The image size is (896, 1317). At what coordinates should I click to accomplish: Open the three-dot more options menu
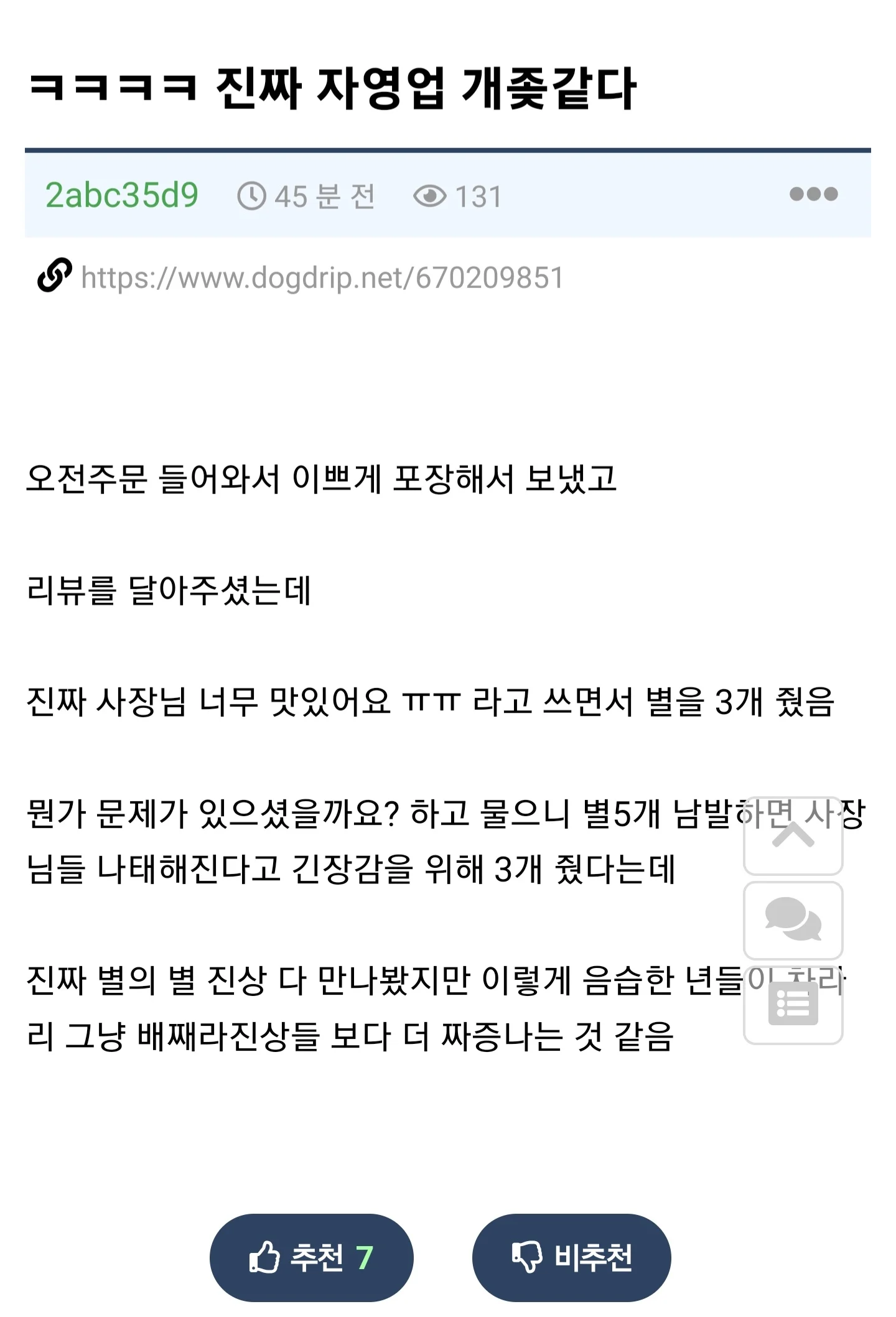pyautogui.click(x=812, y=195)
